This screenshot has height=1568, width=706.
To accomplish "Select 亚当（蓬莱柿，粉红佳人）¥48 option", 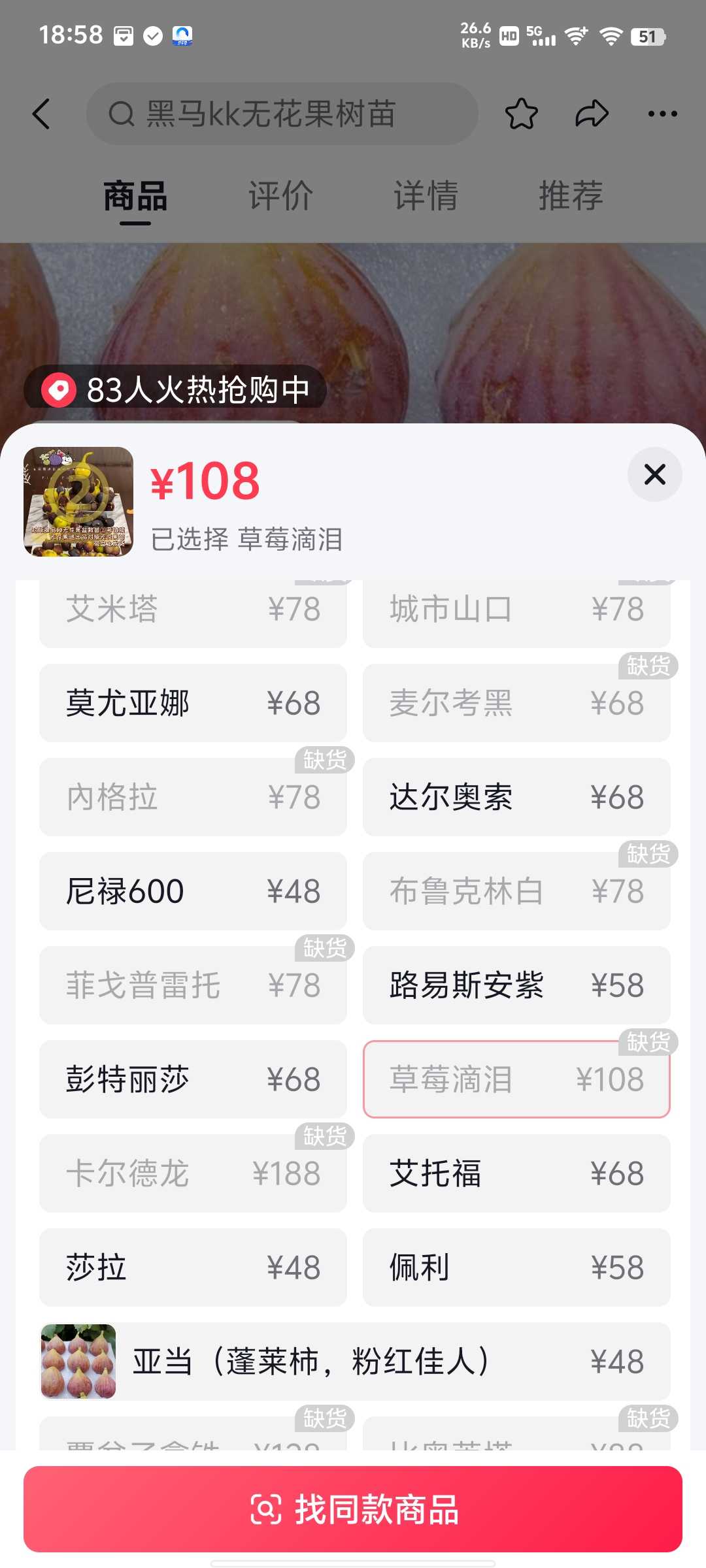I will 355,1362.
